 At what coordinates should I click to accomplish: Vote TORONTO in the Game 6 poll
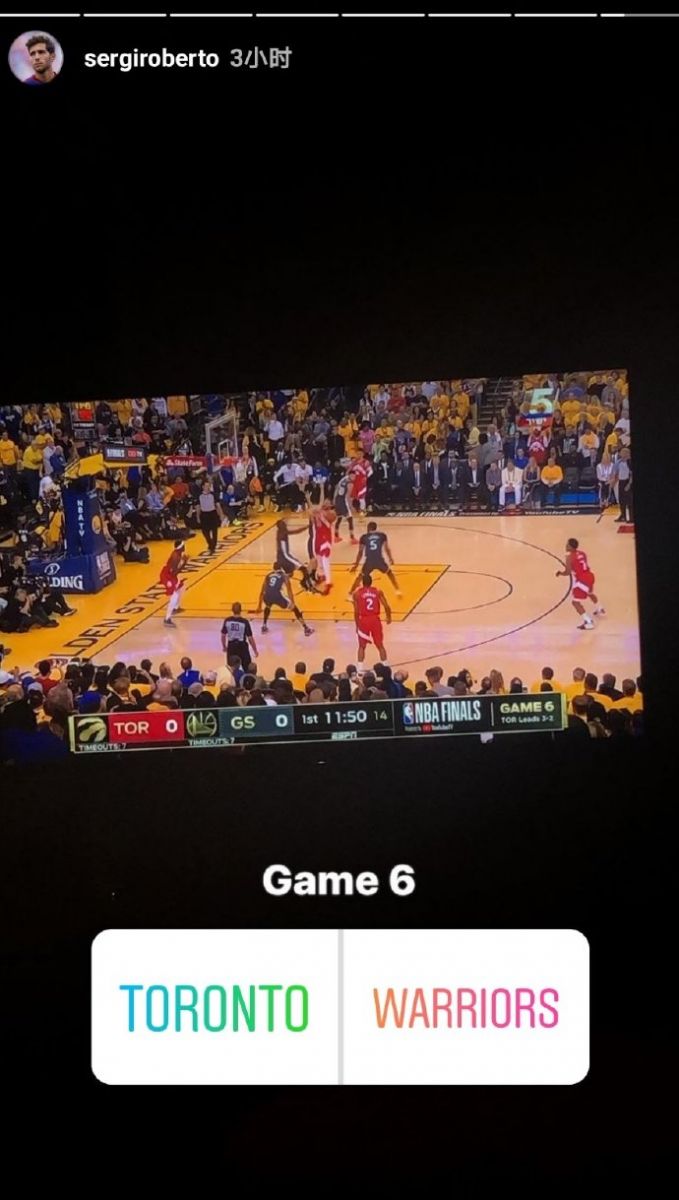(x=215, y=1007)
